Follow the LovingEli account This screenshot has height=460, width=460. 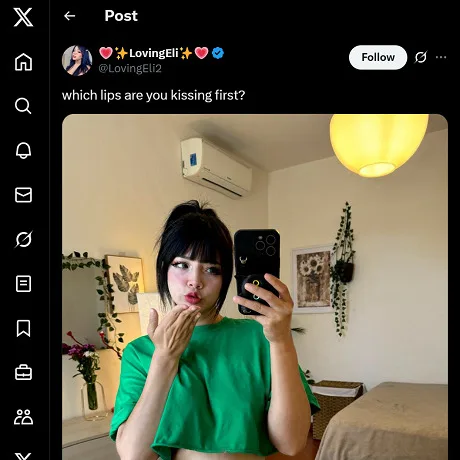tap(378, 57)
